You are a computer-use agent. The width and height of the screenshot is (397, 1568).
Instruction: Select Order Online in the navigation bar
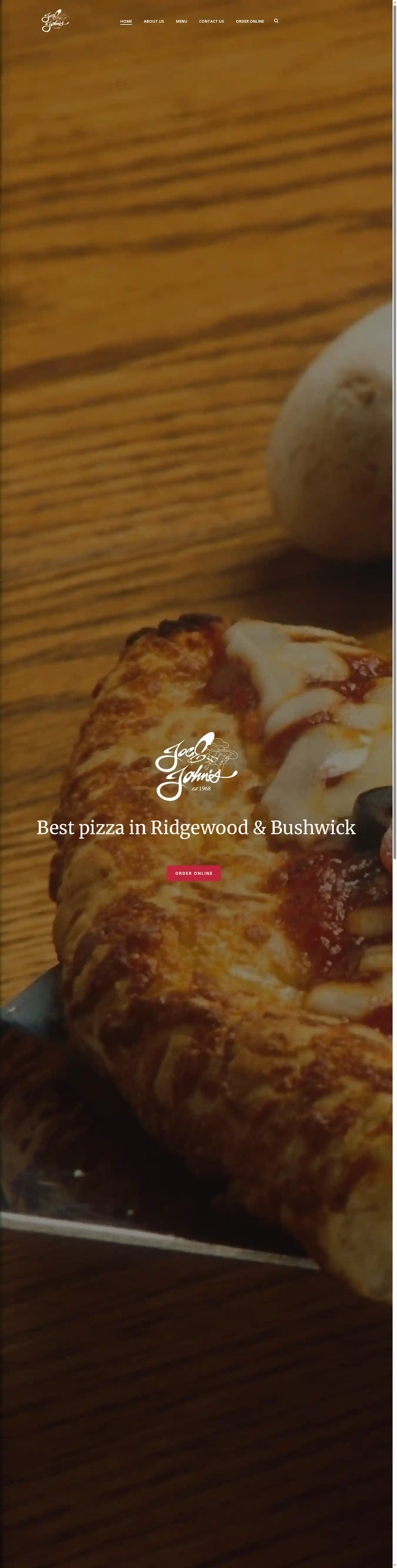point(250,21)
